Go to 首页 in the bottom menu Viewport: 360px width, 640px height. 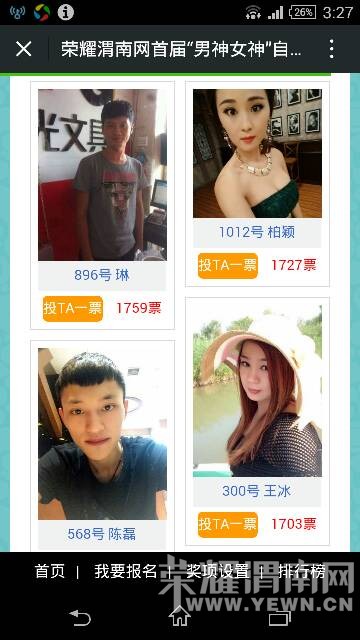(x=50, y=571)
